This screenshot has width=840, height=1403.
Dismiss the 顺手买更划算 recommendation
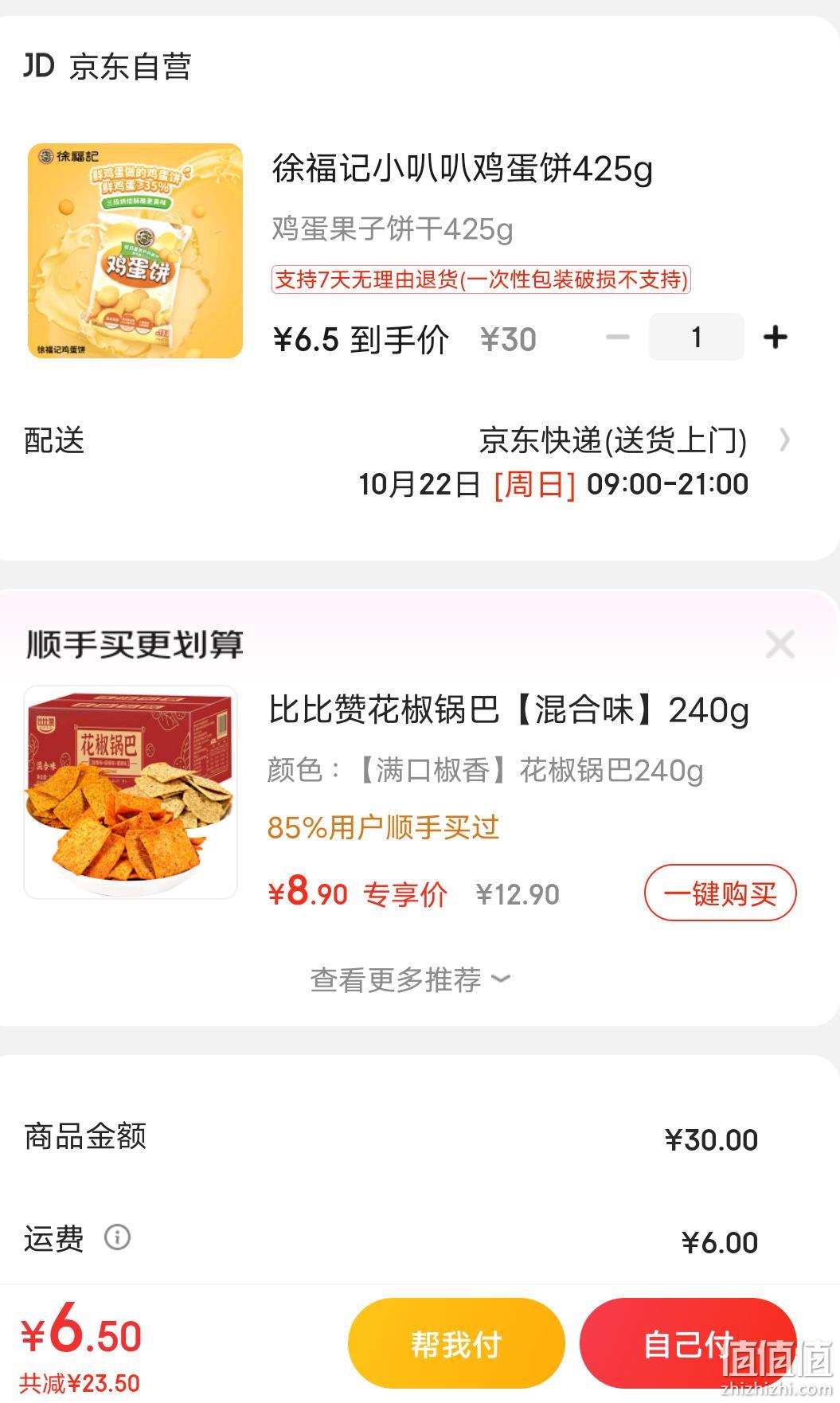coord(779,644)
